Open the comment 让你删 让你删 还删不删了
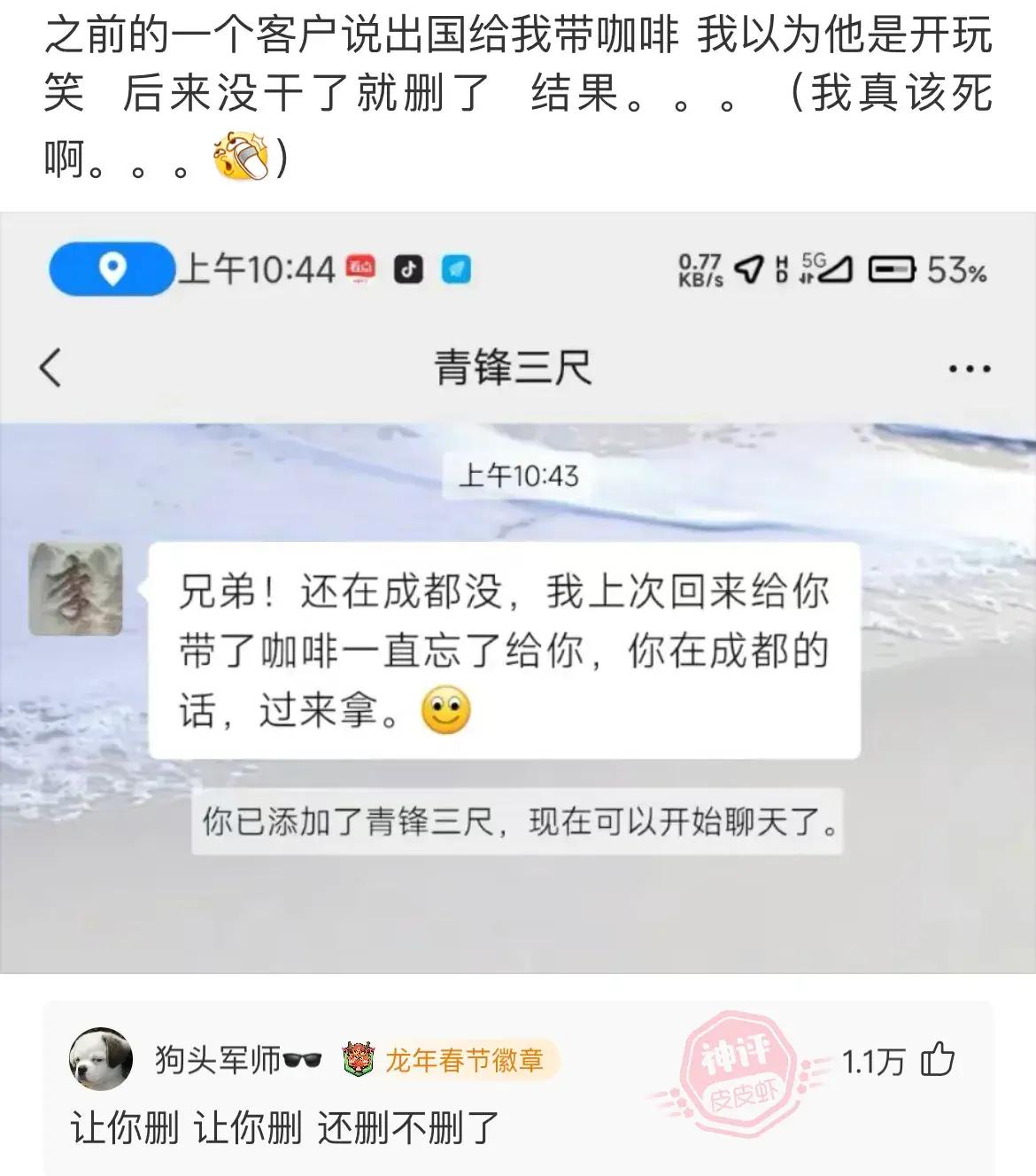1036x1176 pixels. point(285,1128)
